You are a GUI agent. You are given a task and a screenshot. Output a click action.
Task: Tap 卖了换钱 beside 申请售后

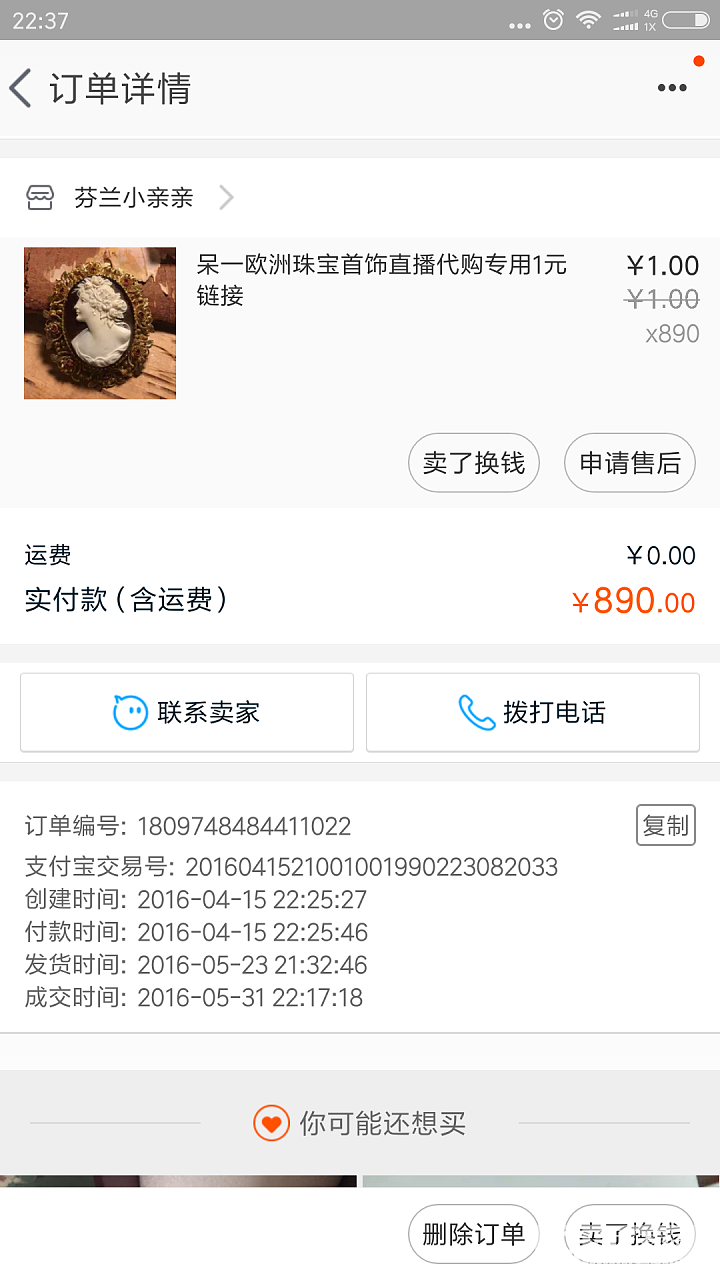474,463
